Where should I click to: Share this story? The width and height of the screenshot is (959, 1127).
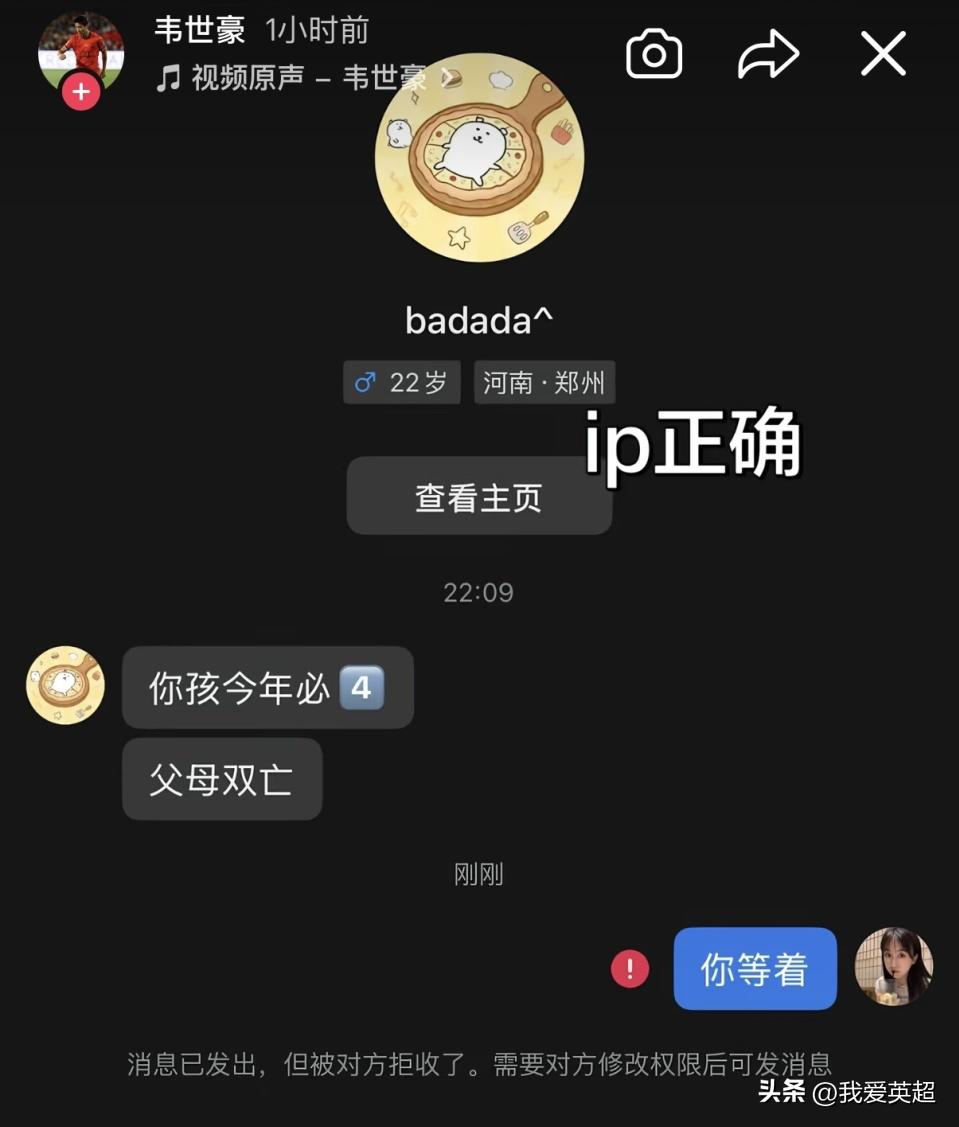coord(768,54)
